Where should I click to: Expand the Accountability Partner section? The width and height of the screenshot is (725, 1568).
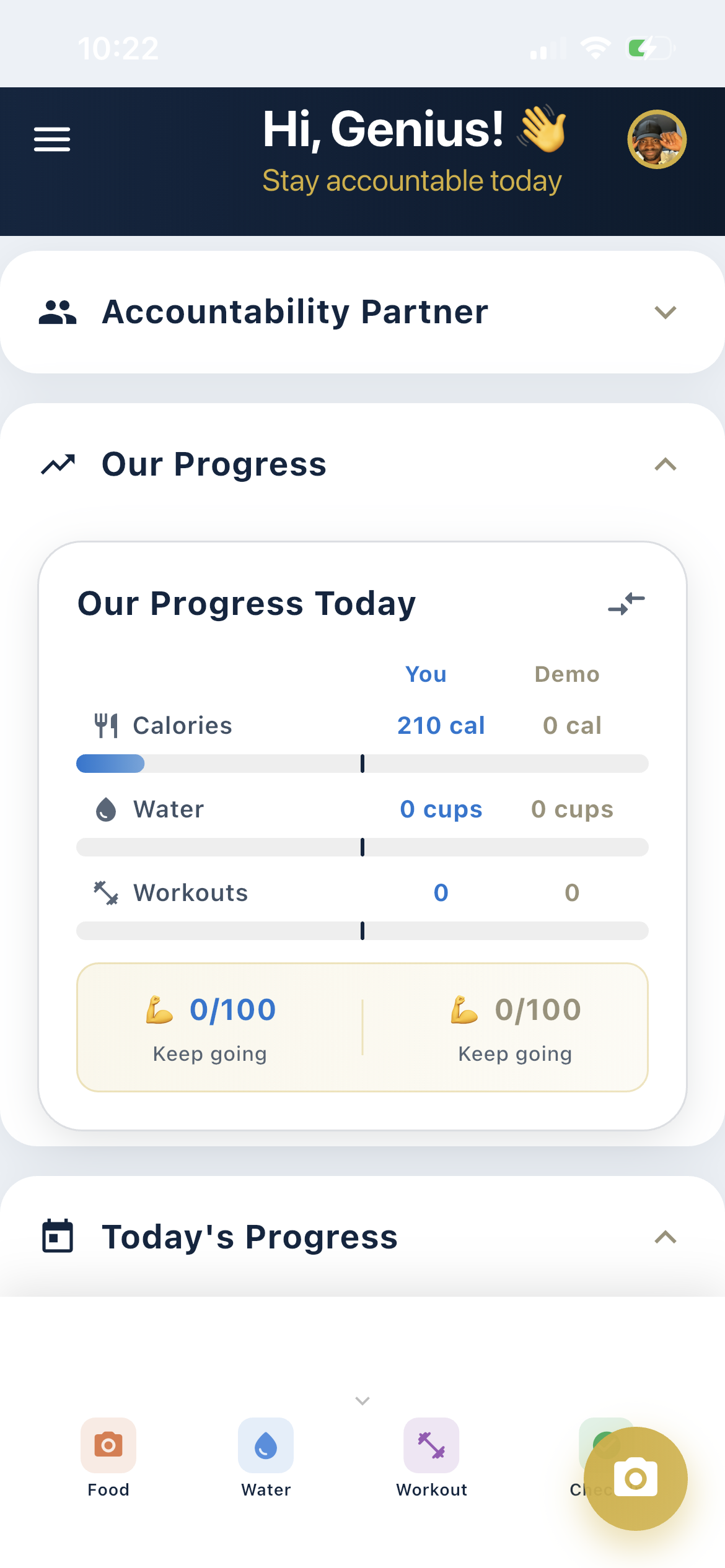(665, 312)
